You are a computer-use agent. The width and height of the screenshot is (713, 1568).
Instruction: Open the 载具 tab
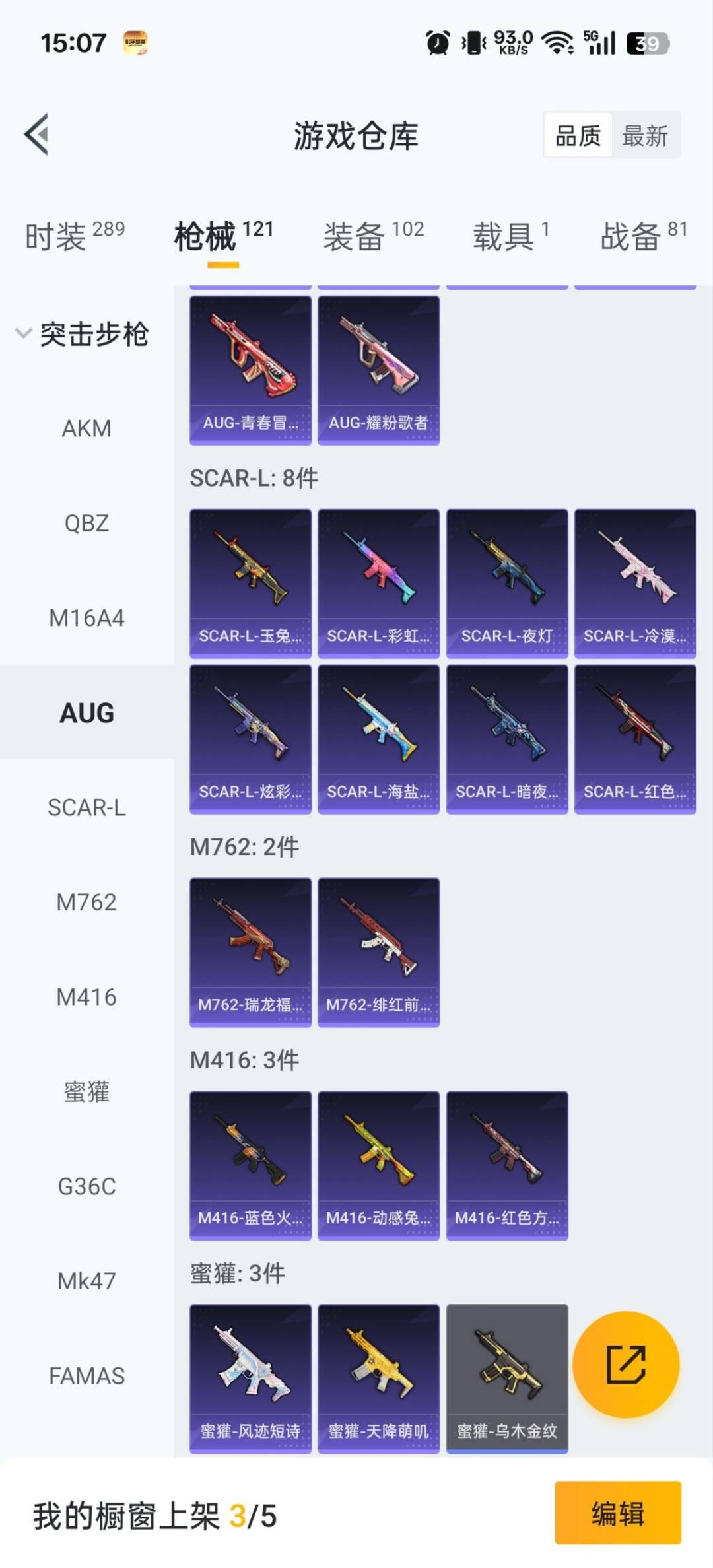(510, 236)
